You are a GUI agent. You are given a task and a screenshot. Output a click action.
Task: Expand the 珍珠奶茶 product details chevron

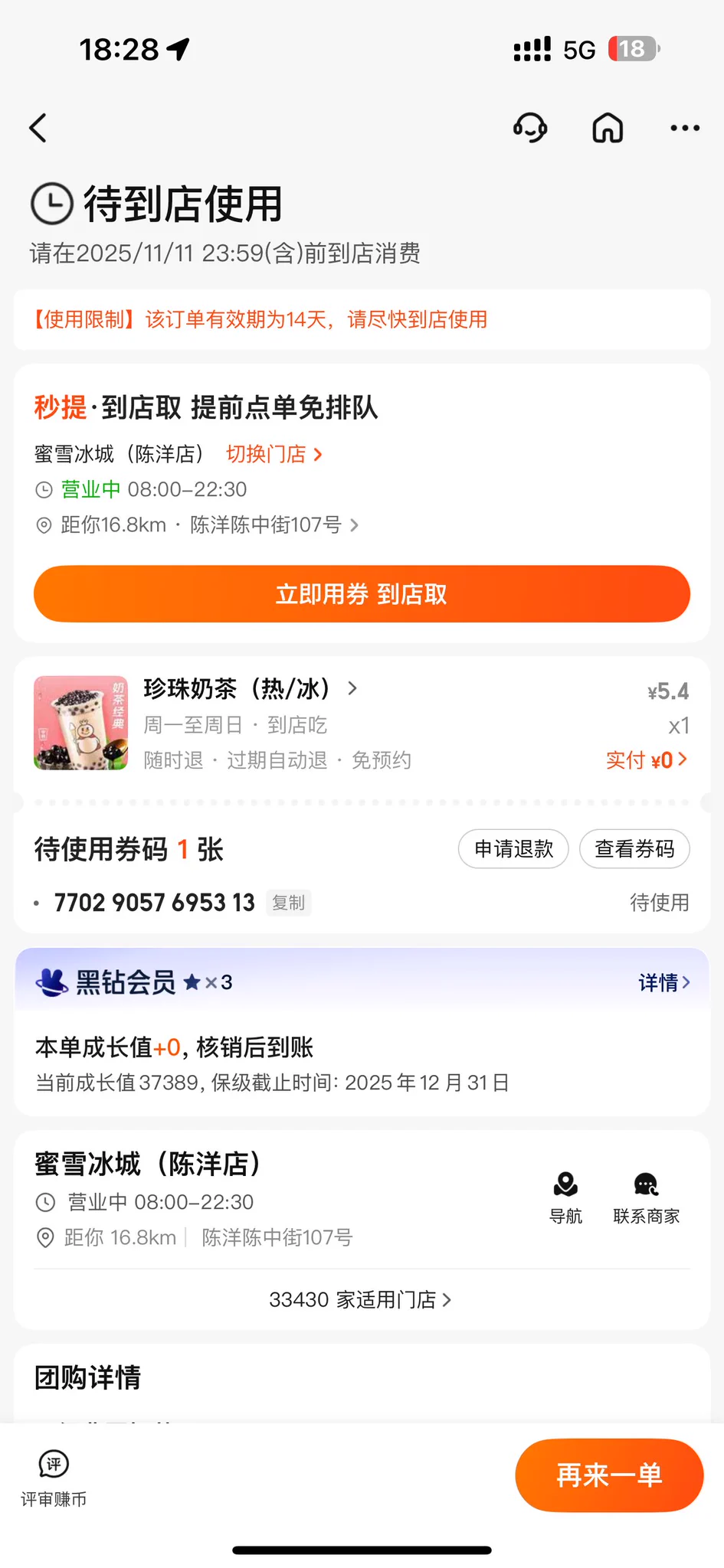(352, 688)
